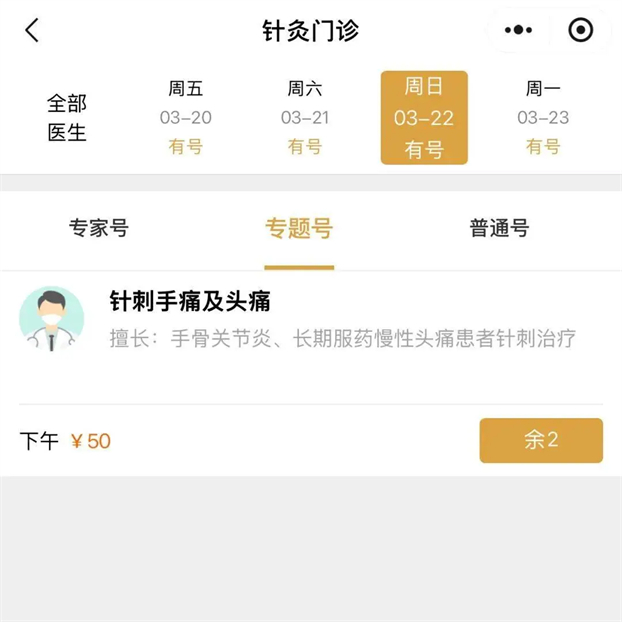622x622 pixels.
Task: Select date 周日 03-22
Action: (x=424, y=118)
